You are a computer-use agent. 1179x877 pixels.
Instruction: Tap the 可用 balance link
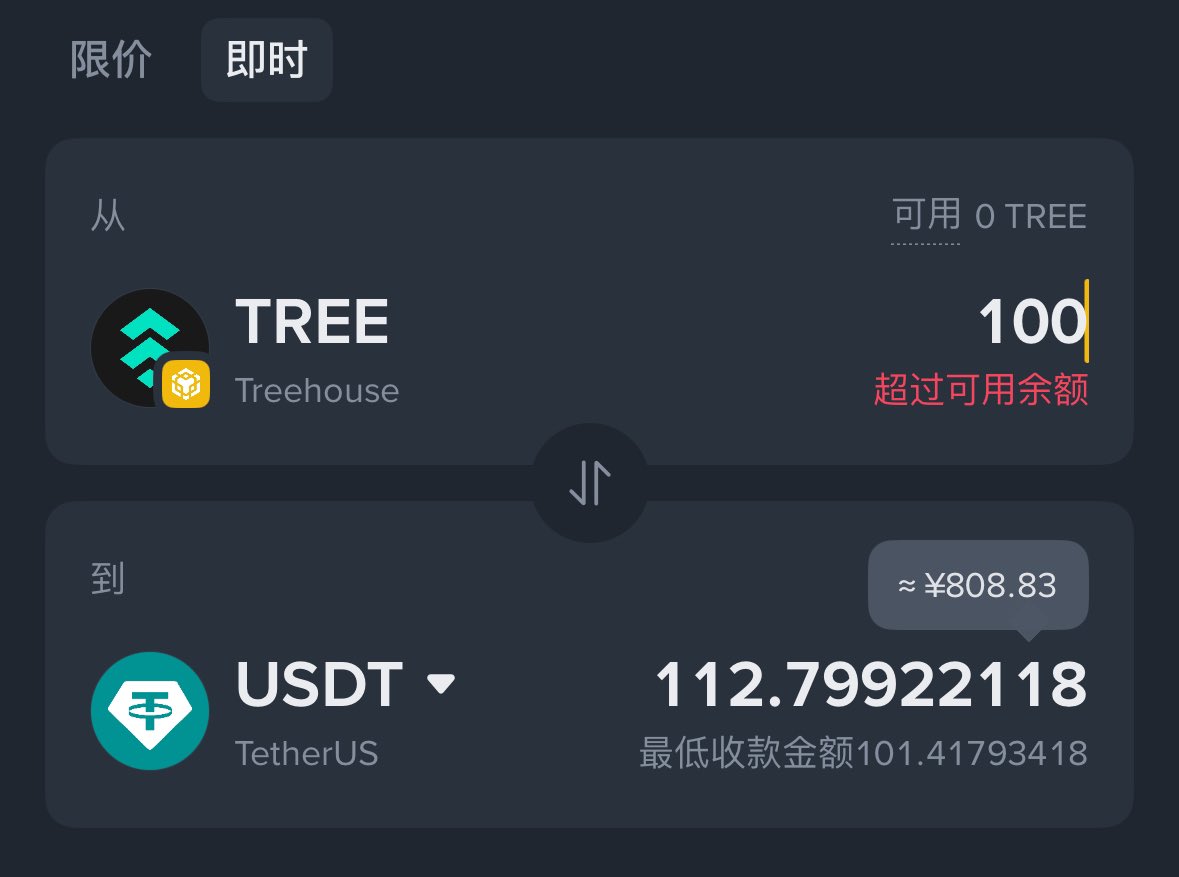click(x=926, y=216)
